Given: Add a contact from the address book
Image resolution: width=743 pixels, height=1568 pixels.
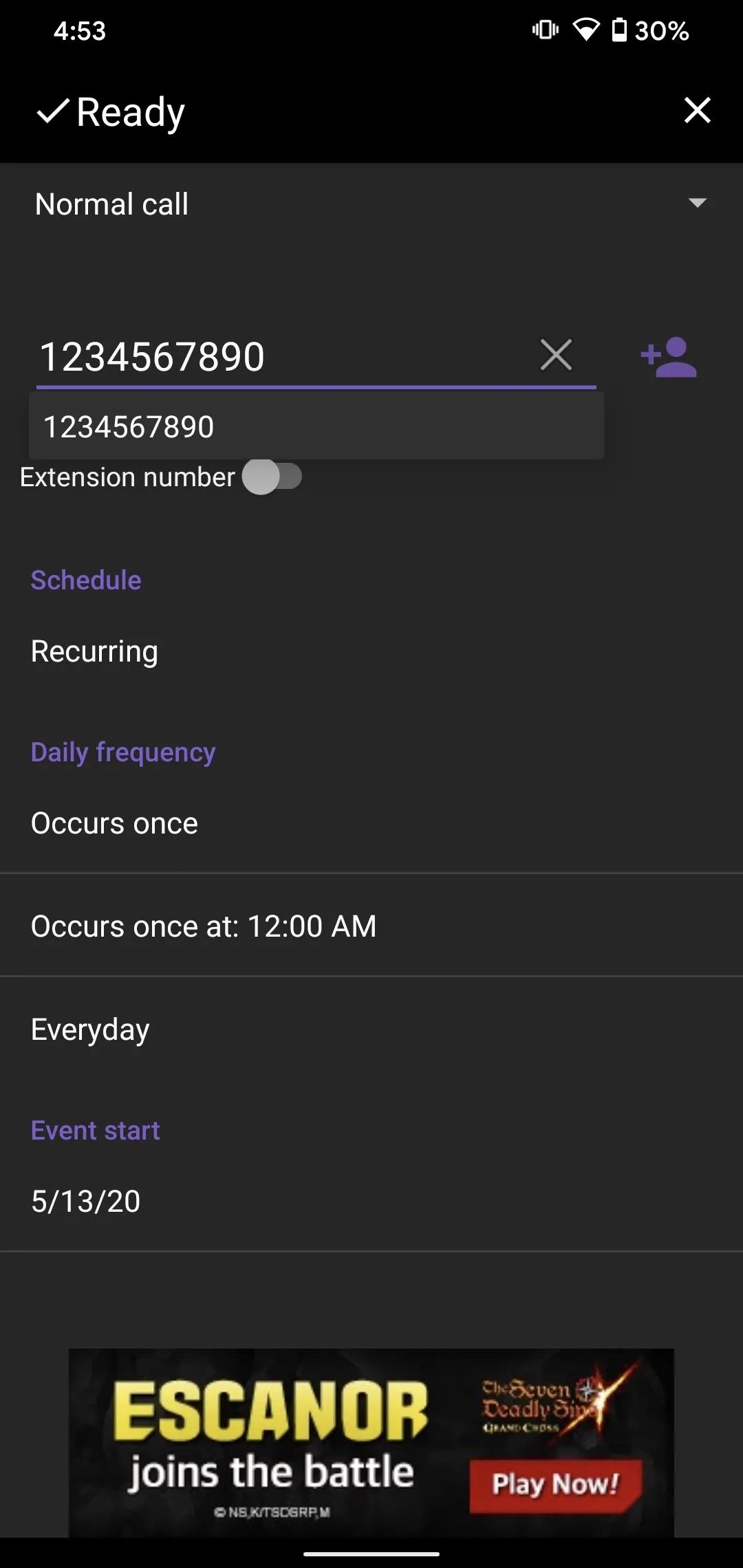Looking at the screenshot, I should (x=668, y=357).
